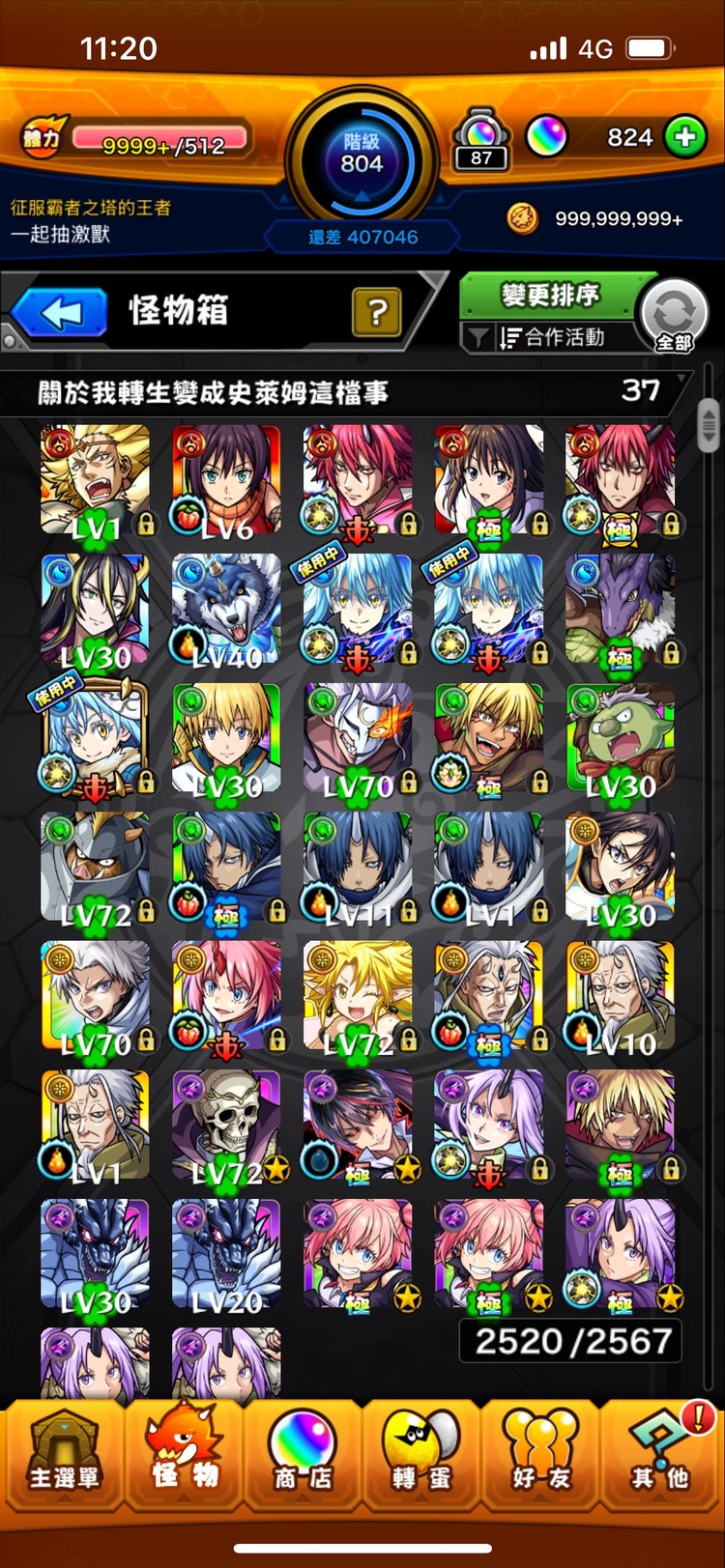
Task: Open the LV1 blond lion-man monster
Action: pyautogui.click(x=95, y=480)
